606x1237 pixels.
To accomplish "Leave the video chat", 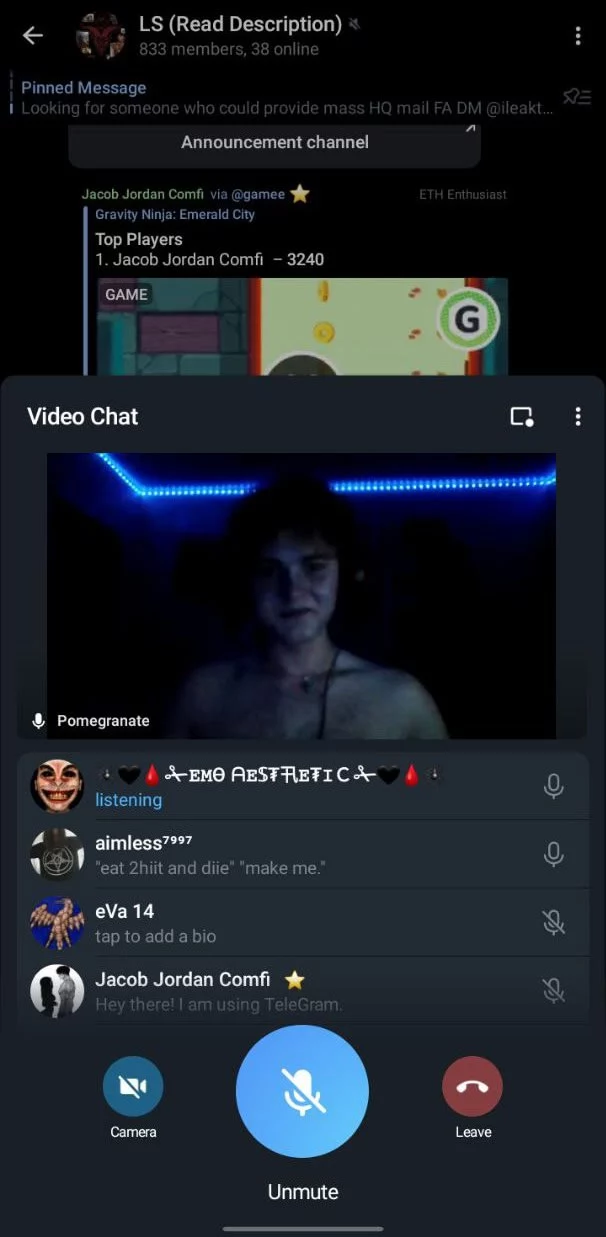I will [472, 1087].
